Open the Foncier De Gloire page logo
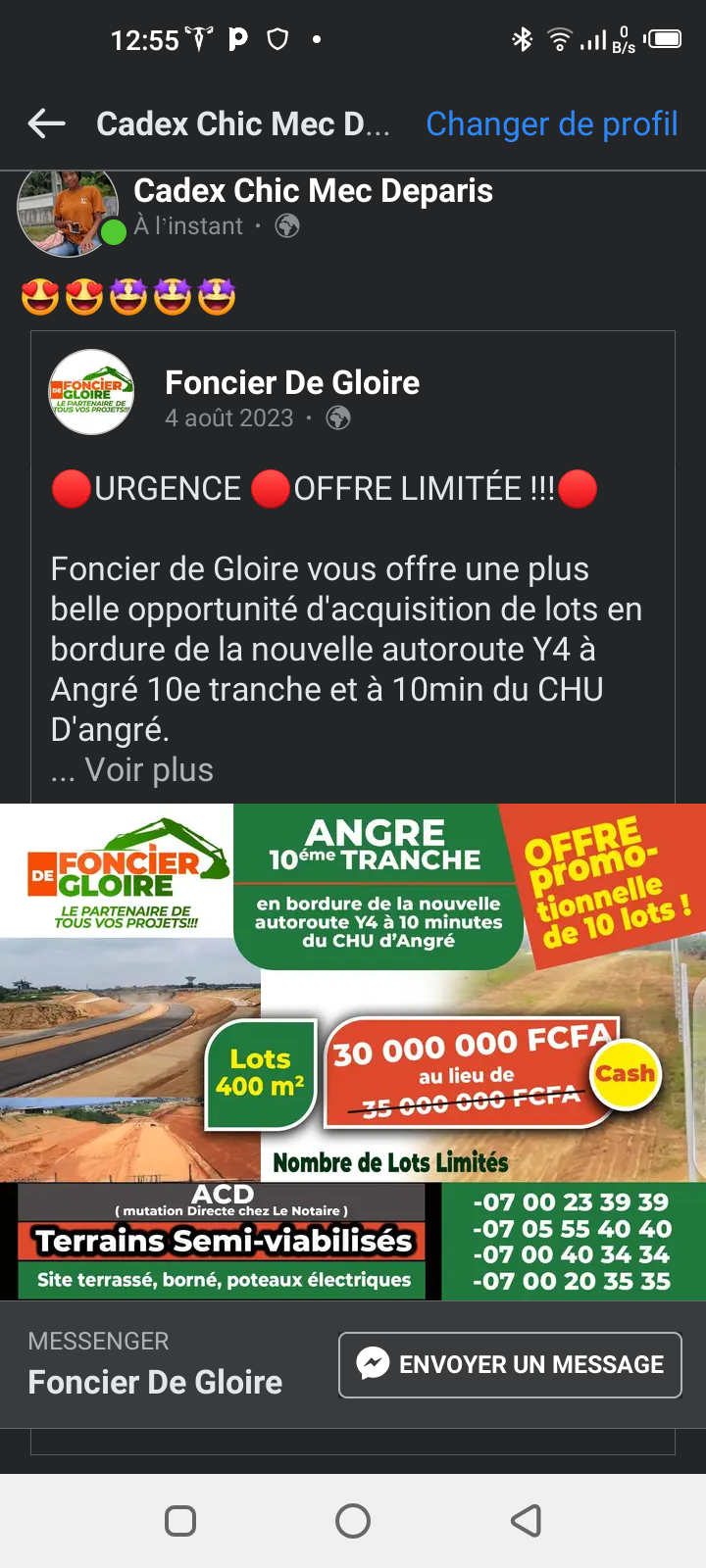Viewport: 706px width, 1568px height. pos(92,392)
